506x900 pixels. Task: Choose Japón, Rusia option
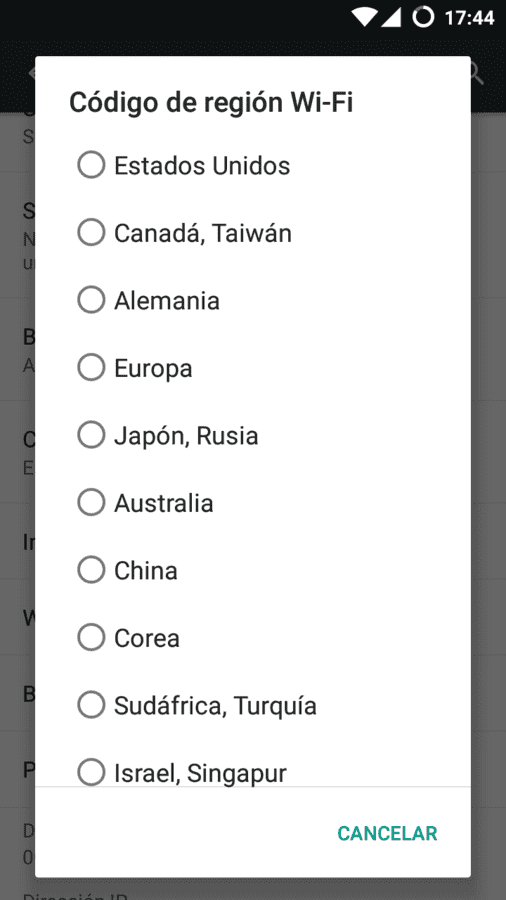coord(253,436)
